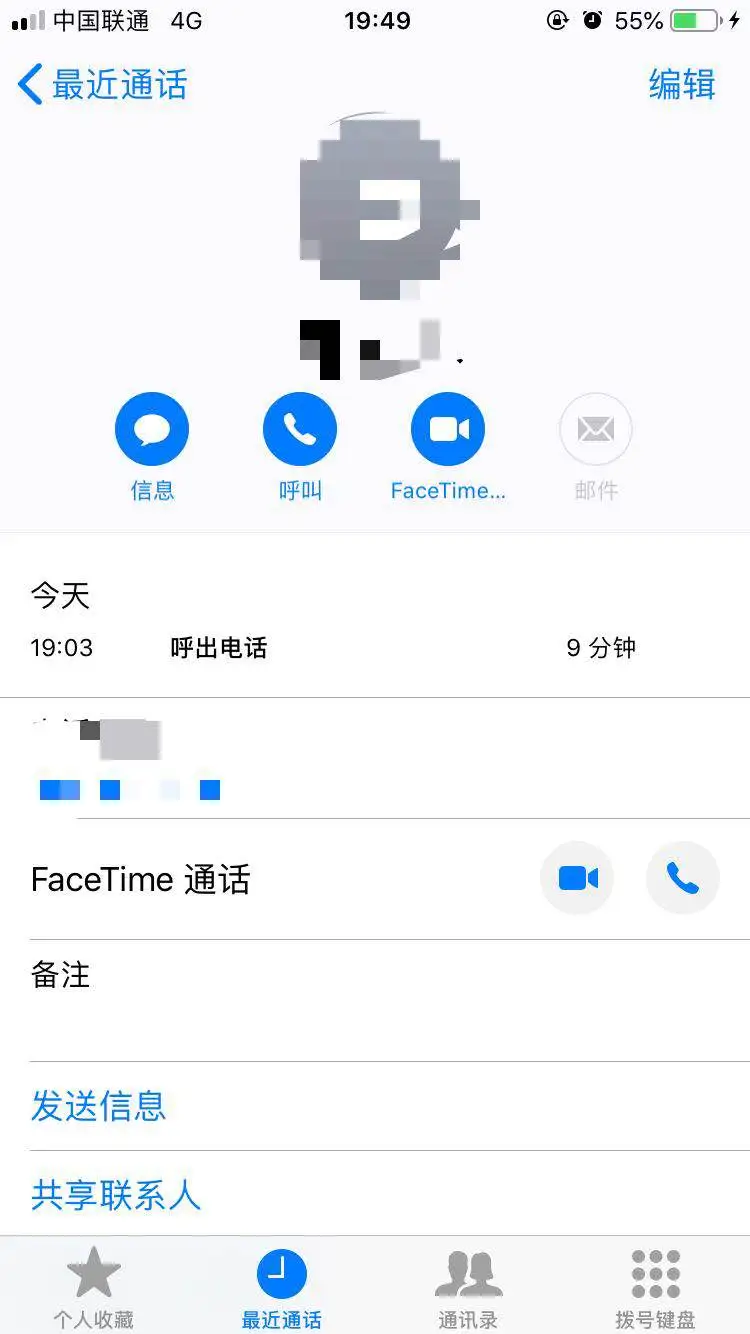Tap the grayed-out 邮件 mail icon
Viewport: 750px width, 1334px height.
coord(595,428)
